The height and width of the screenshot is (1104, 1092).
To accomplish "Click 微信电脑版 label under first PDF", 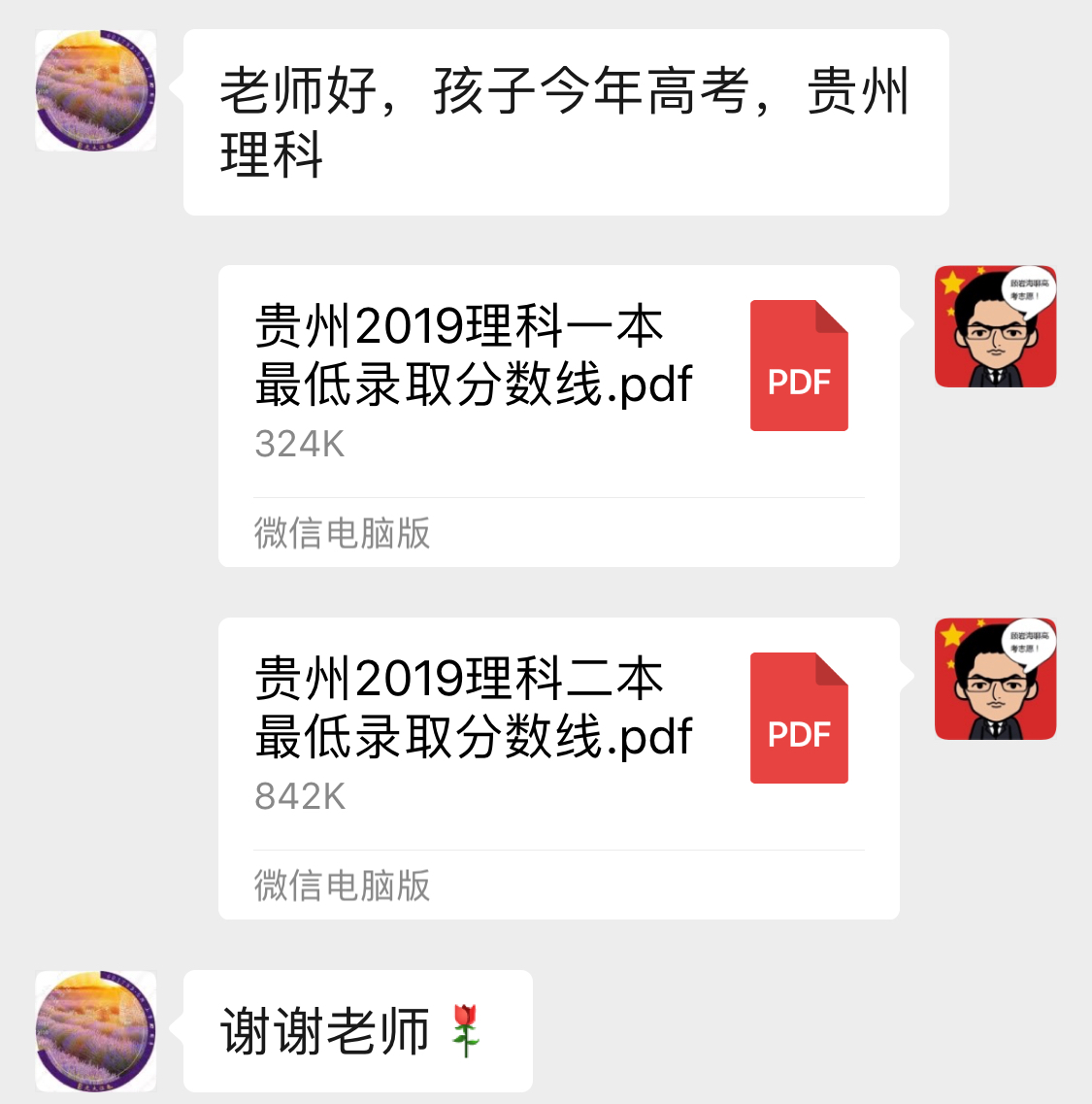I will (342, 534).
